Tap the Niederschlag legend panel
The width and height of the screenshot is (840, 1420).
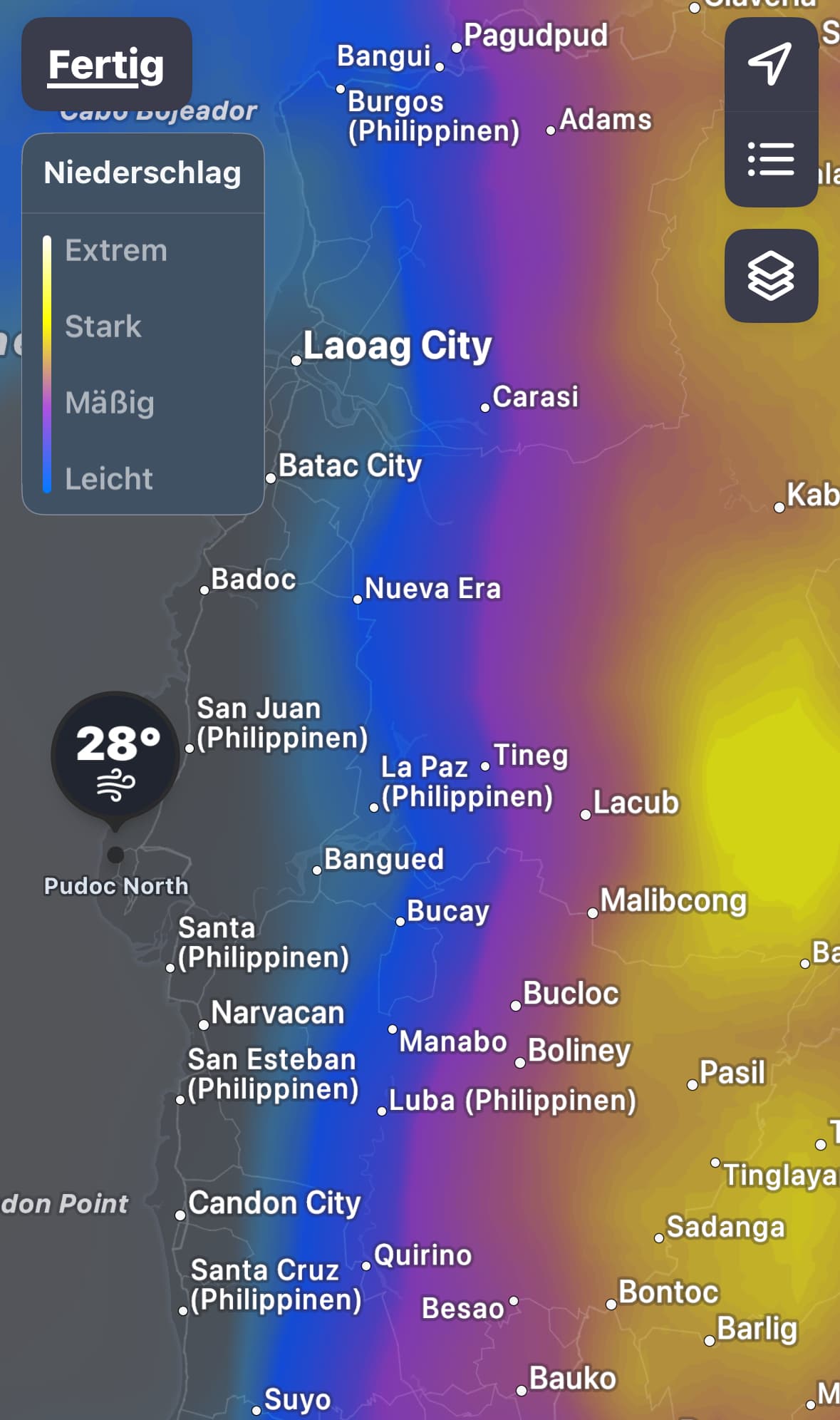click(x=143, y=324)
